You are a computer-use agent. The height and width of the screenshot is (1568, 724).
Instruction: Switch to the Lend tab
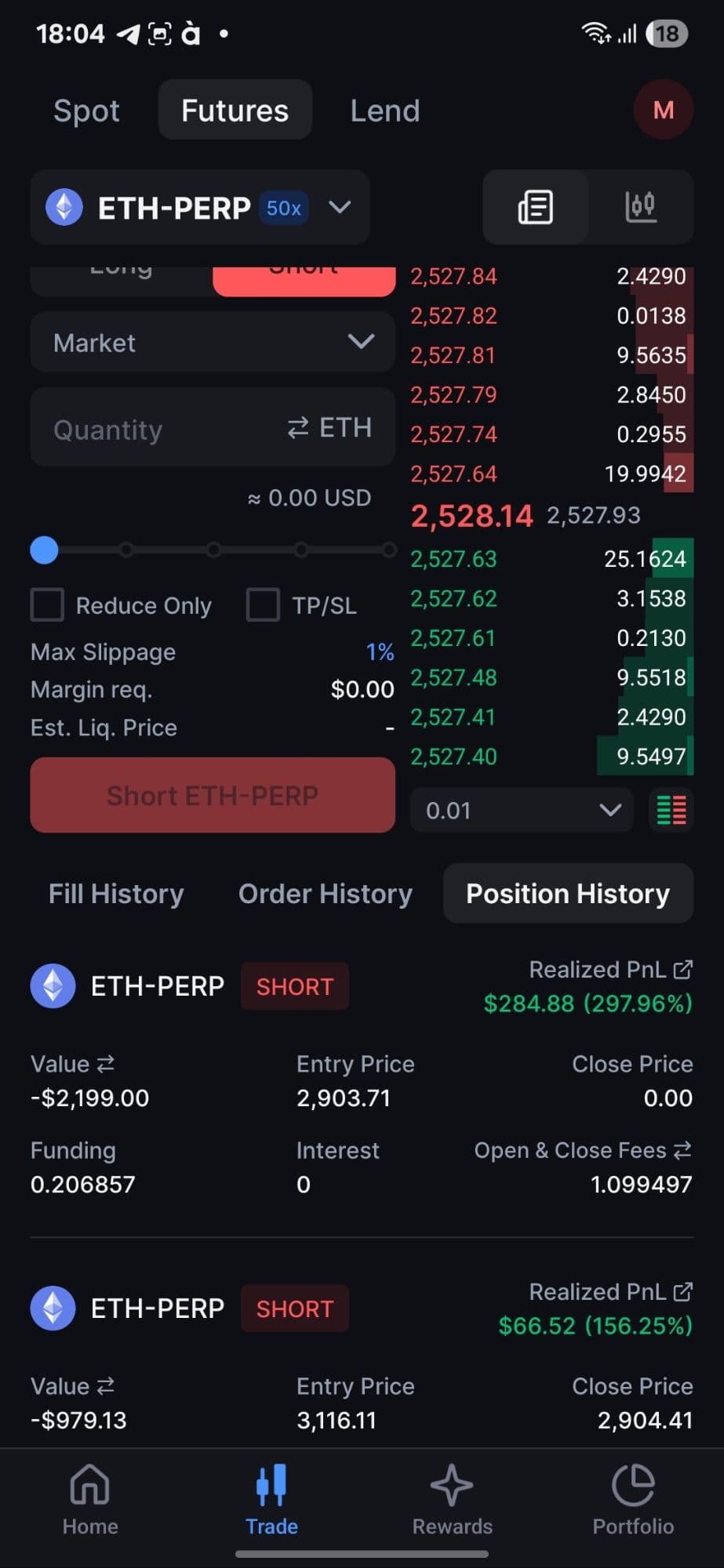pyautogui.click(x=384, y=111)
